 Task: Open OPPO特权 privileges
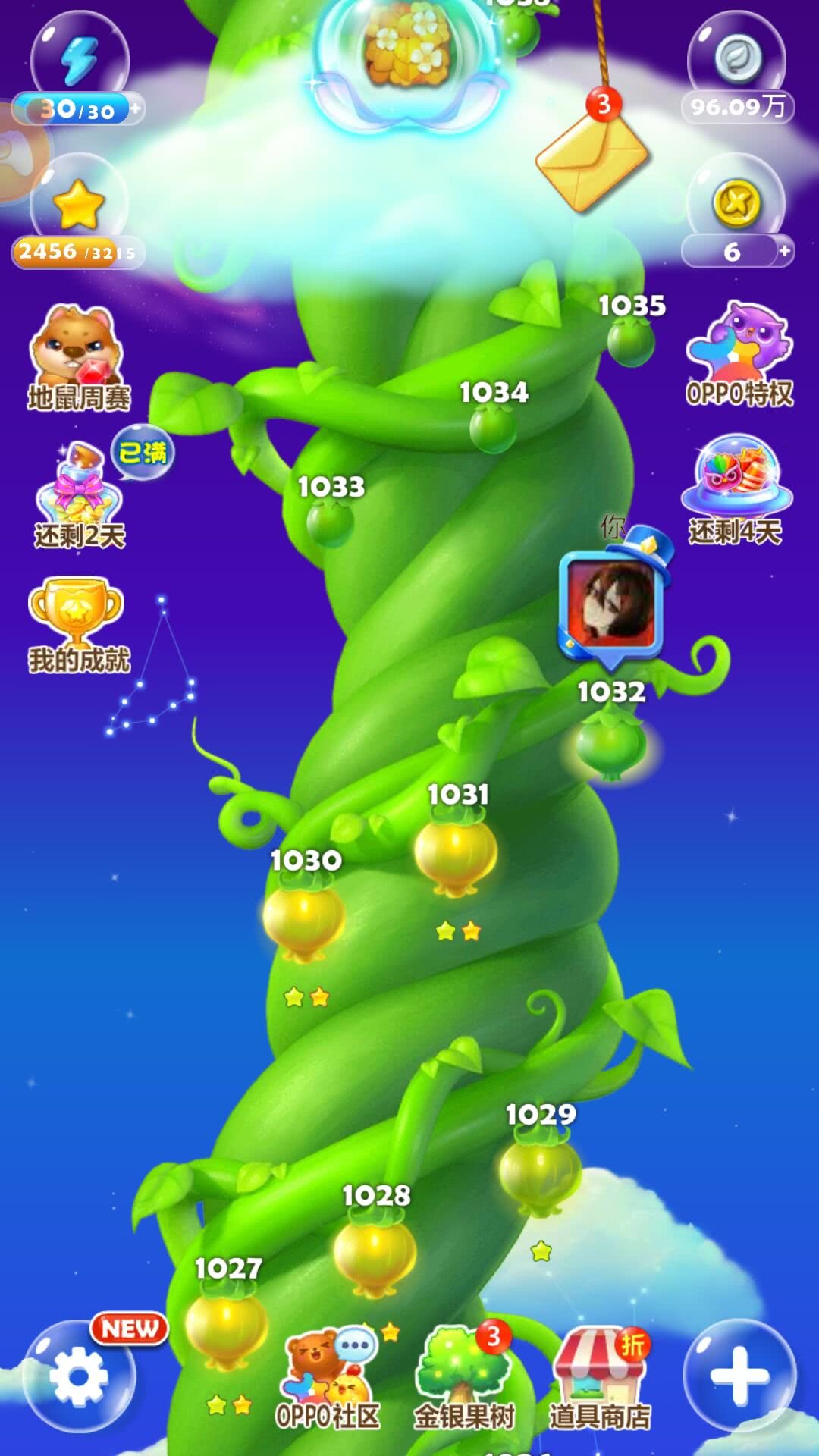coord(739,354)
